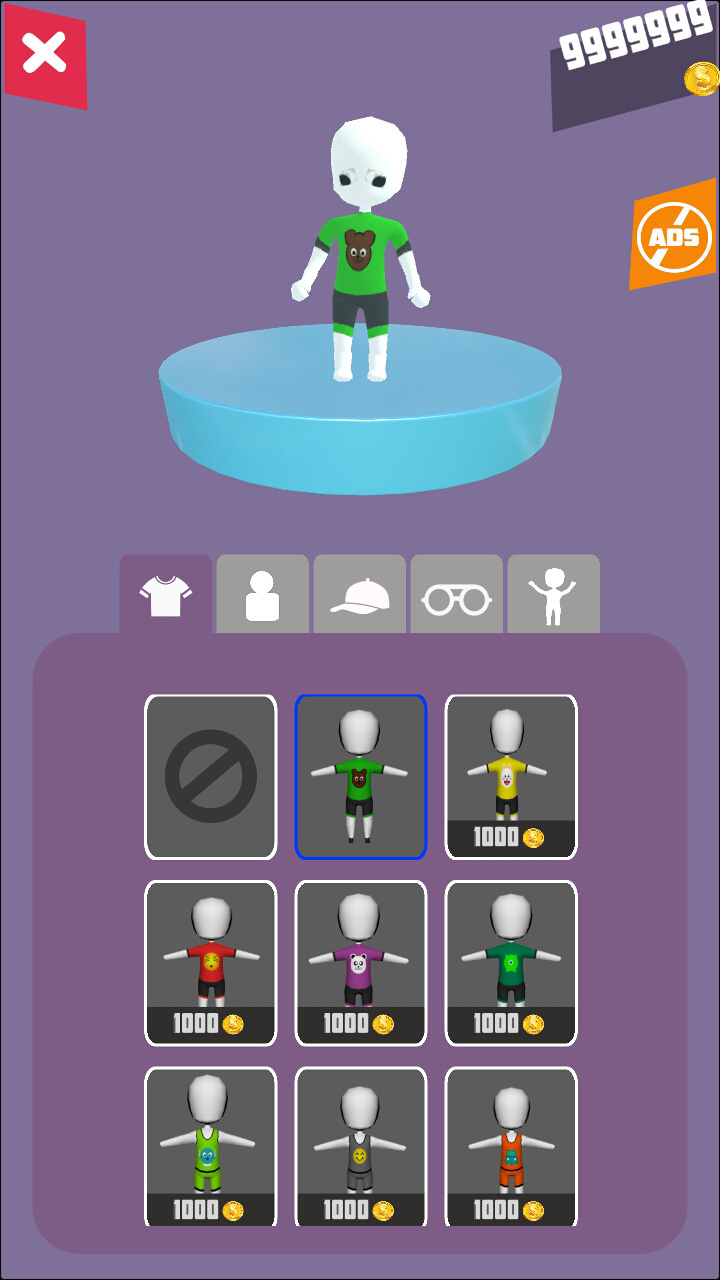Select the no-outfit option

tap(211, 777)
